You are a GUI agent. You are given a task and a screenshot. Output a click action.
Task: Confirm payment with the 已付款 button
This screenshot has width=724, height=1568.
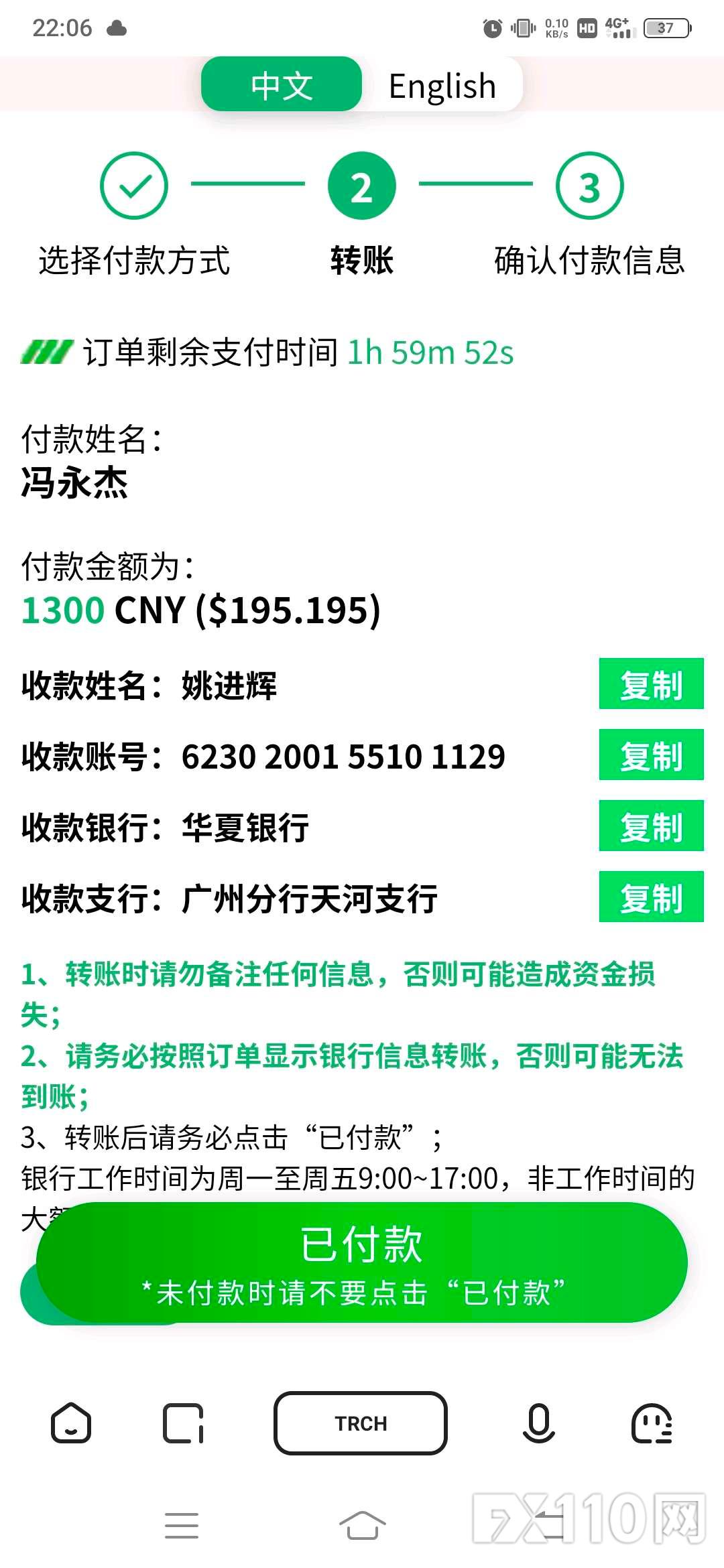(x=362, y=1262)
